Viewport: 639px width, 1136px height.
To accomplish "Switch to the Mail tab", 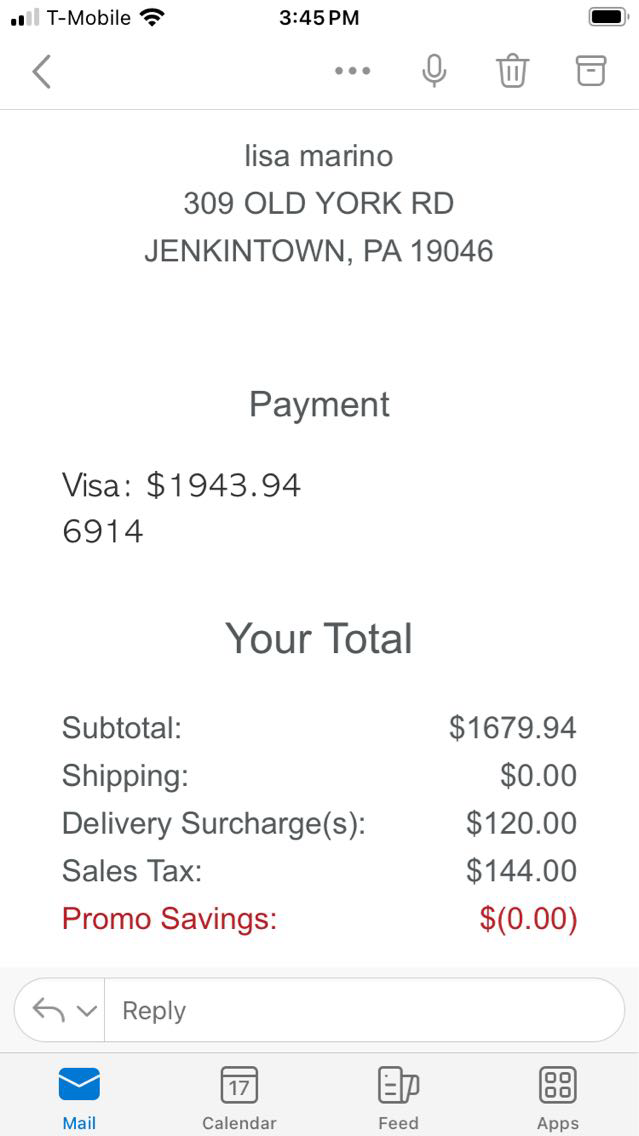I will [x=79, y=1095].
